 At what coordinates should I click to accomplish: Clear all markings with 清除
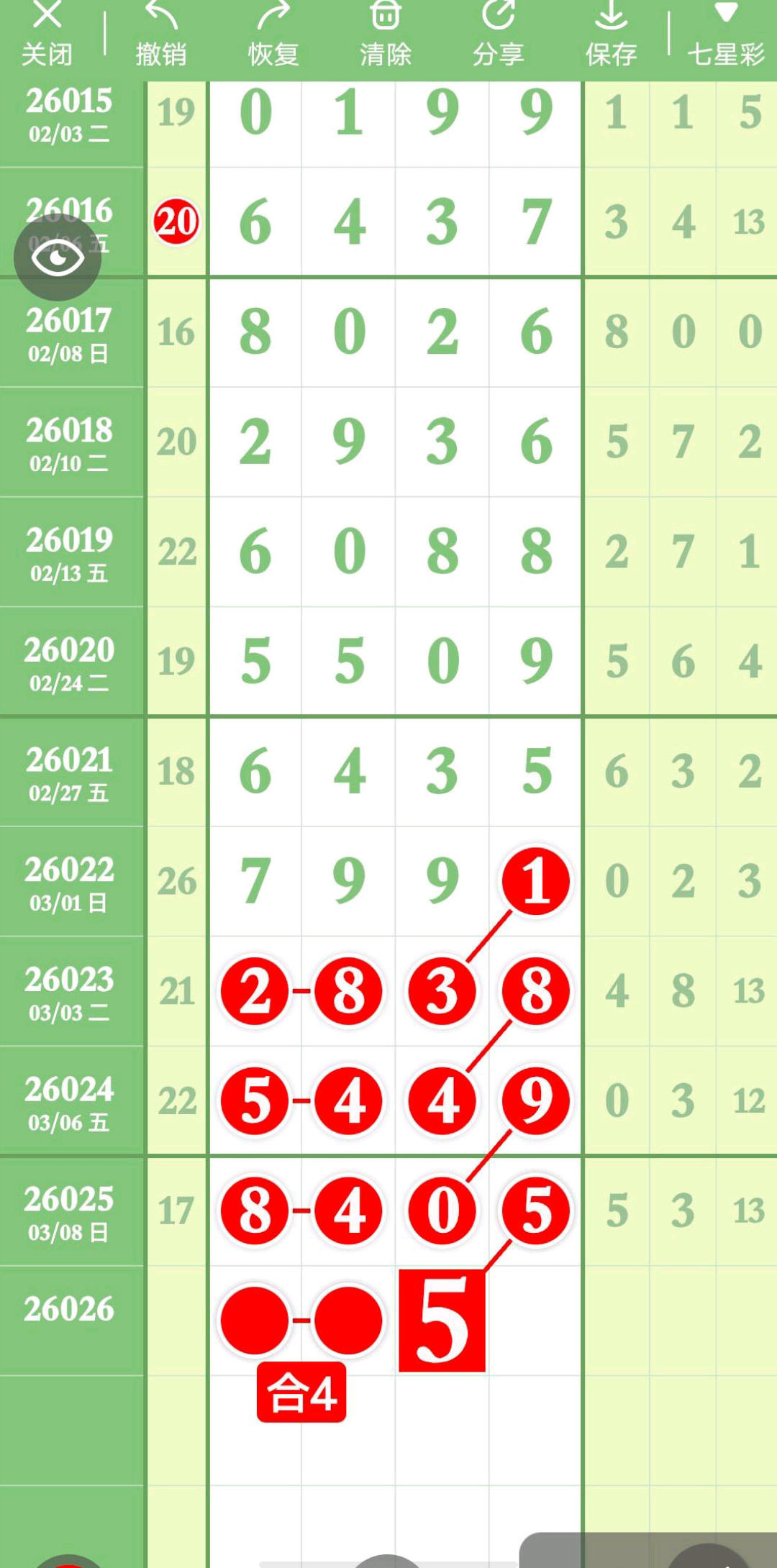click(x=386, y=35)
